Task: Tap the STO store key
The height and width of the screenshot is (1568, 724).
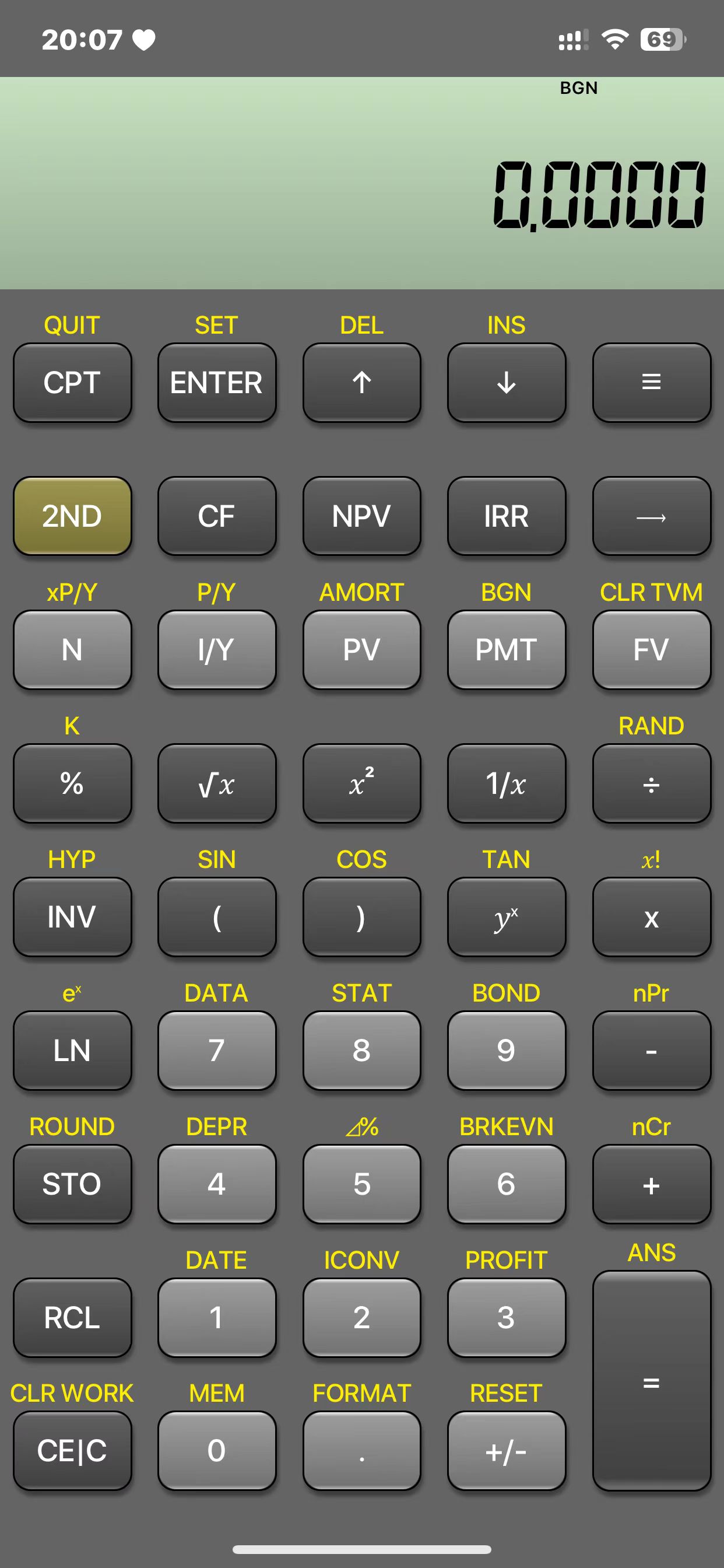Action: coord(72,1184)
